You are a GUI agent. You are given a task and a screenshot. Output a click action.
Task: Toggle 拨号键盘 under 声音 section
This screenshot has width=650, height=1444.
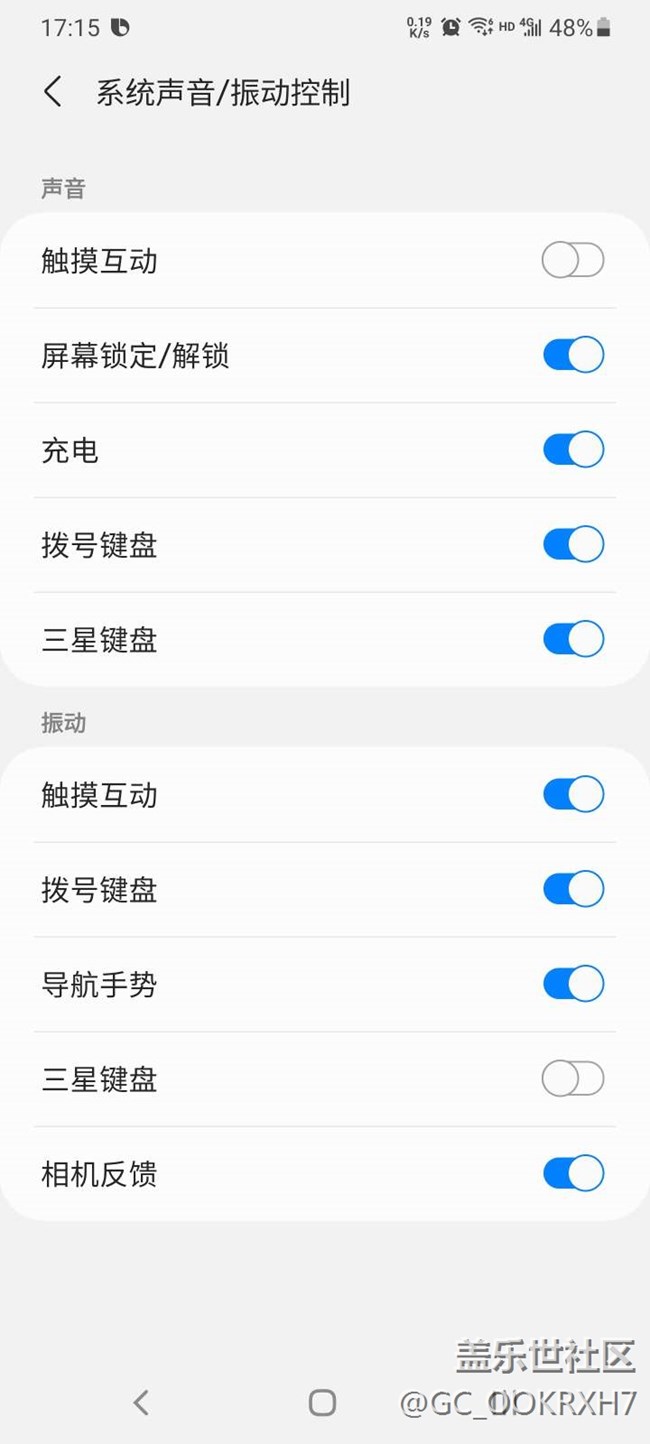(573, 545)
